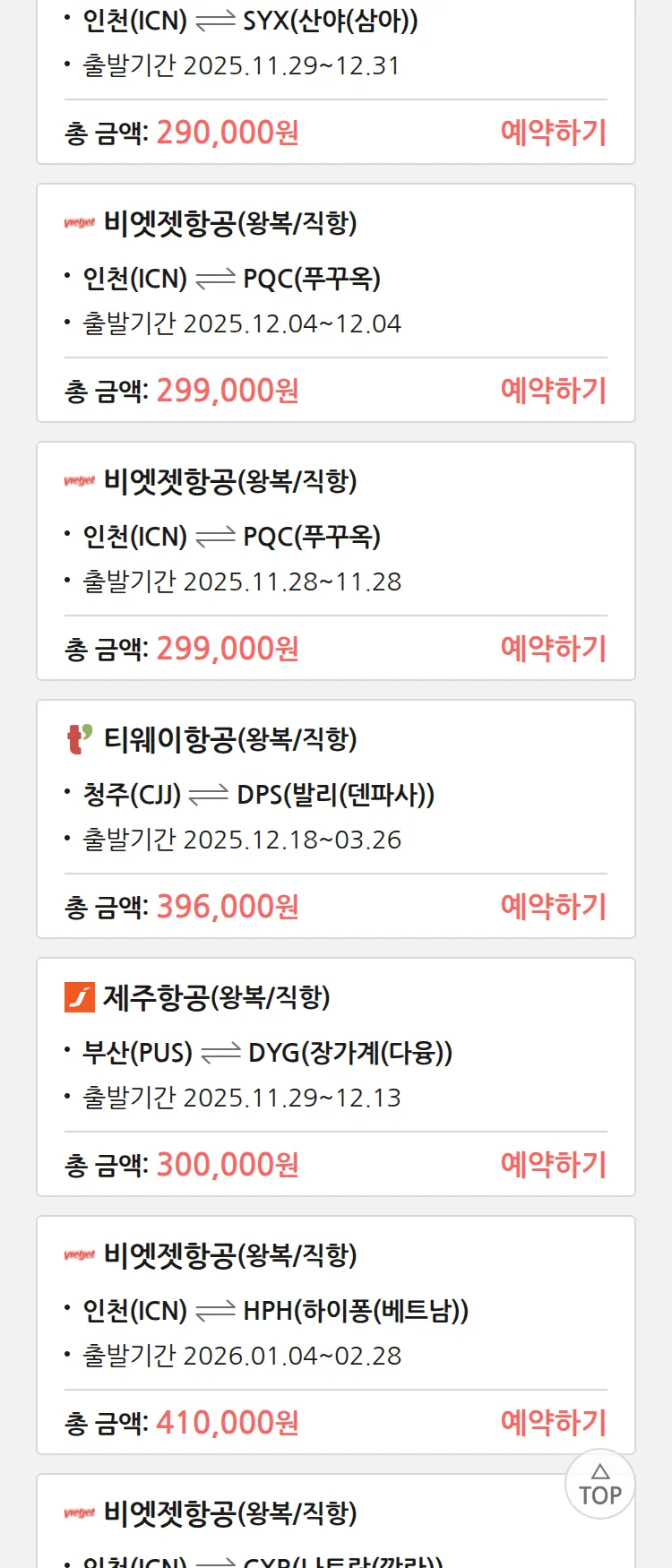Jump back up with the TOP button
The width and height of the screenshot is (672, 1568).
600,1484
